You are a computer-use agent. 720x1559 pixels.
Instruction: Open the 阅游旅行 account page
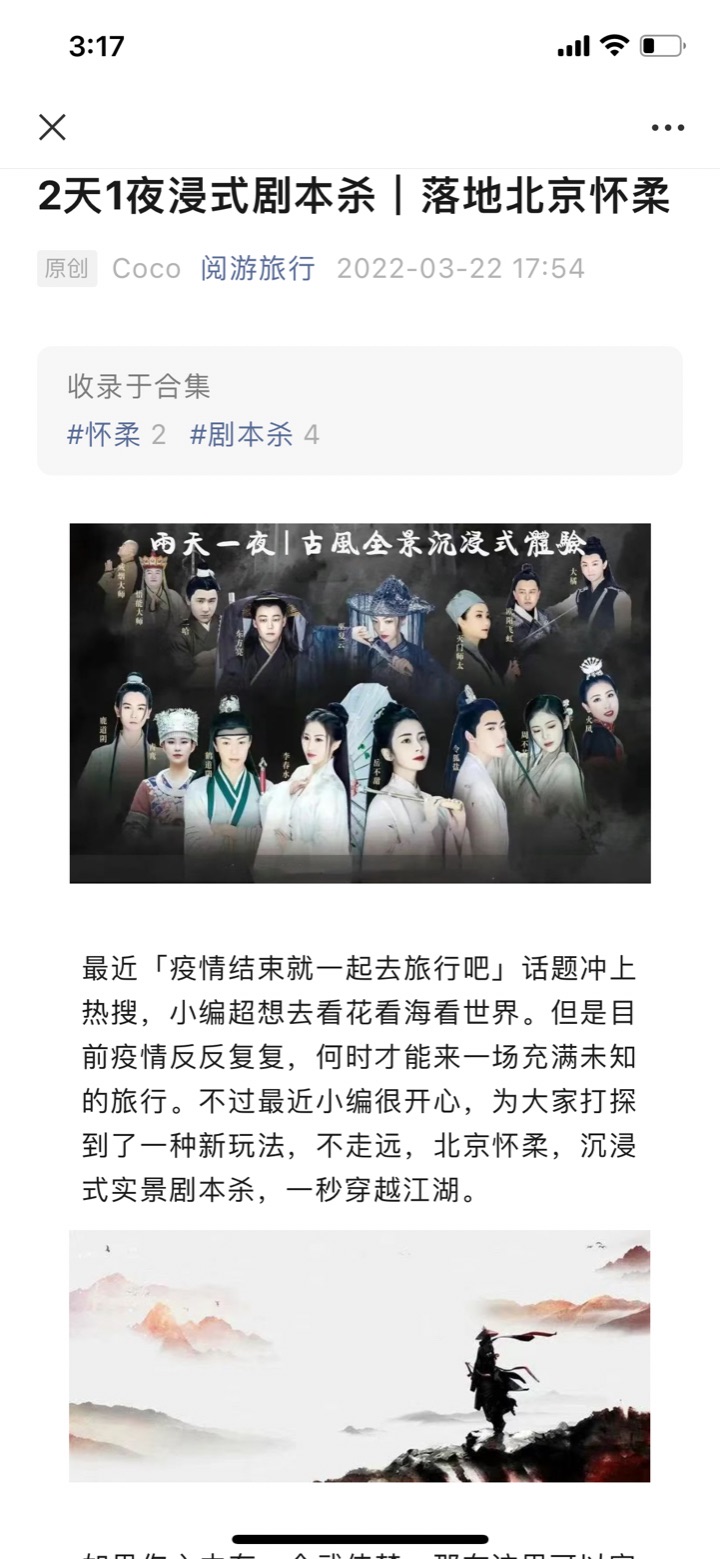[258, 268]
